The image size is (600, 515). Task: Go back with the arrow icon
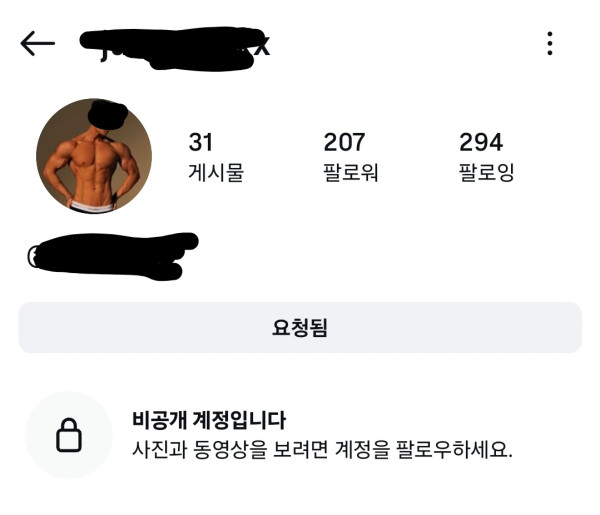point(37,43)
